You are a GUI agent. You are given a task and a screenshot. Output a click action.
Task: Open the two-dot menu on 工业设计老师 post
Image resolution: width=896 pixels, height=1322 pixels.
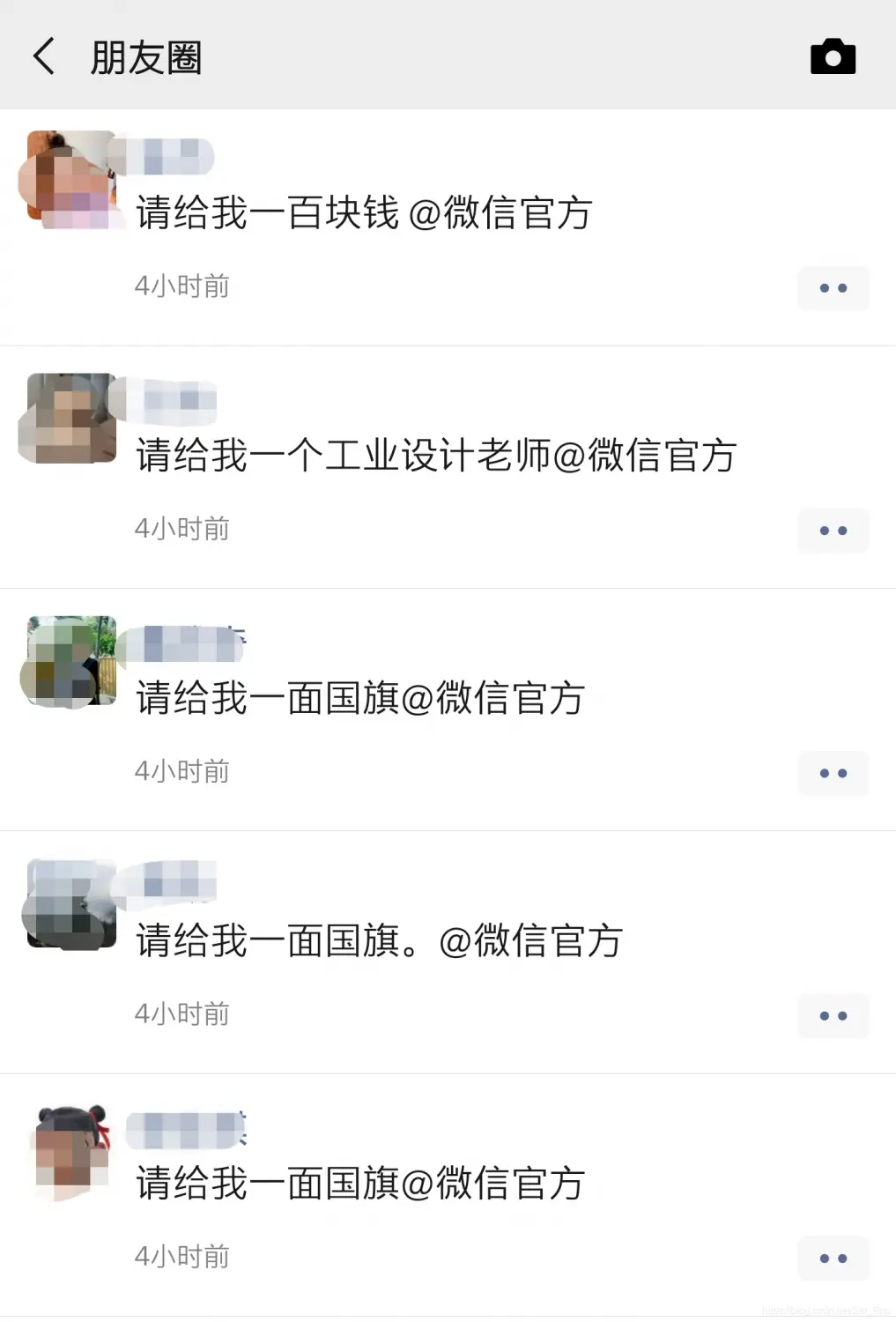[x=833, y=531]
